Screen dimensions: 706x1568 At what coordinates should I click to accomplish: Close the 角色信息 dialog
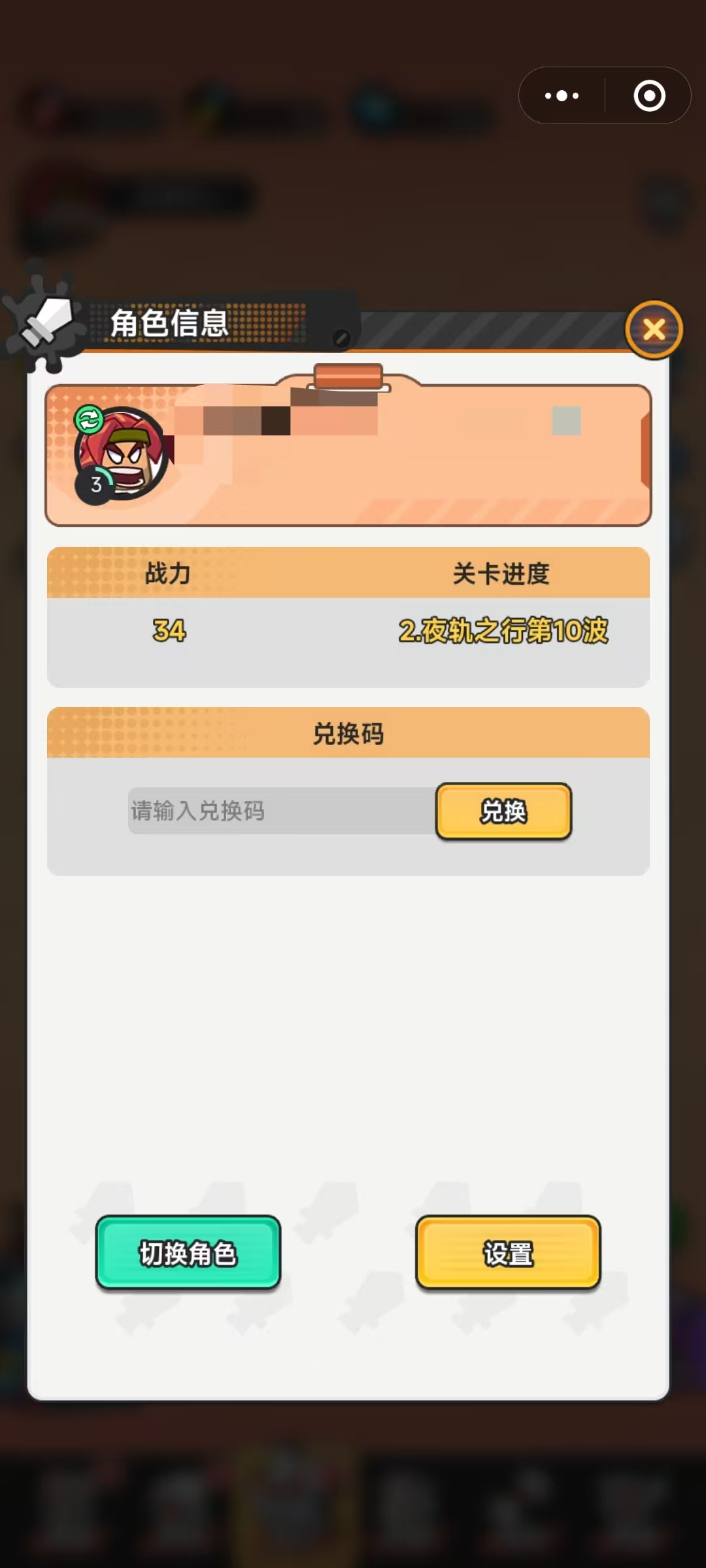pyautogui.click(x=654, y=330)
